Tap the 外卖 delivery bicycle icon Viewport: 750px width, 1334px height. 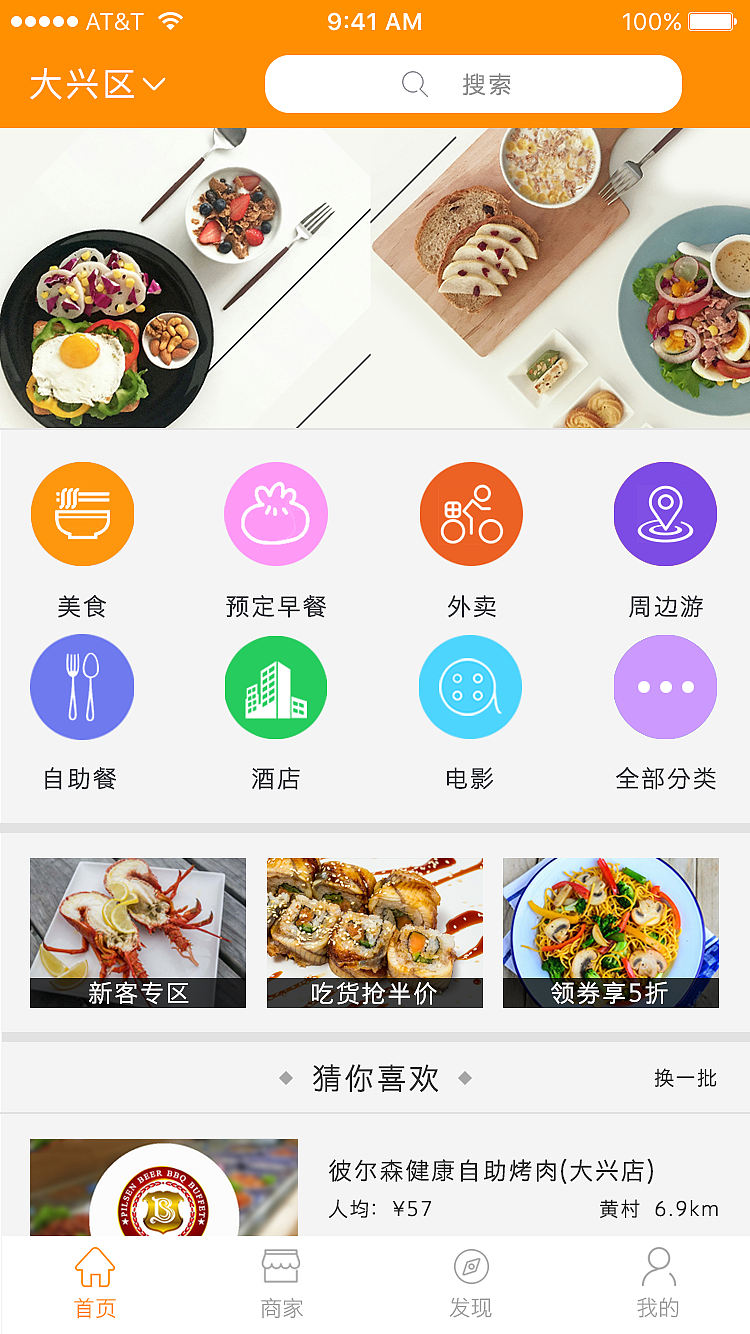470,513
